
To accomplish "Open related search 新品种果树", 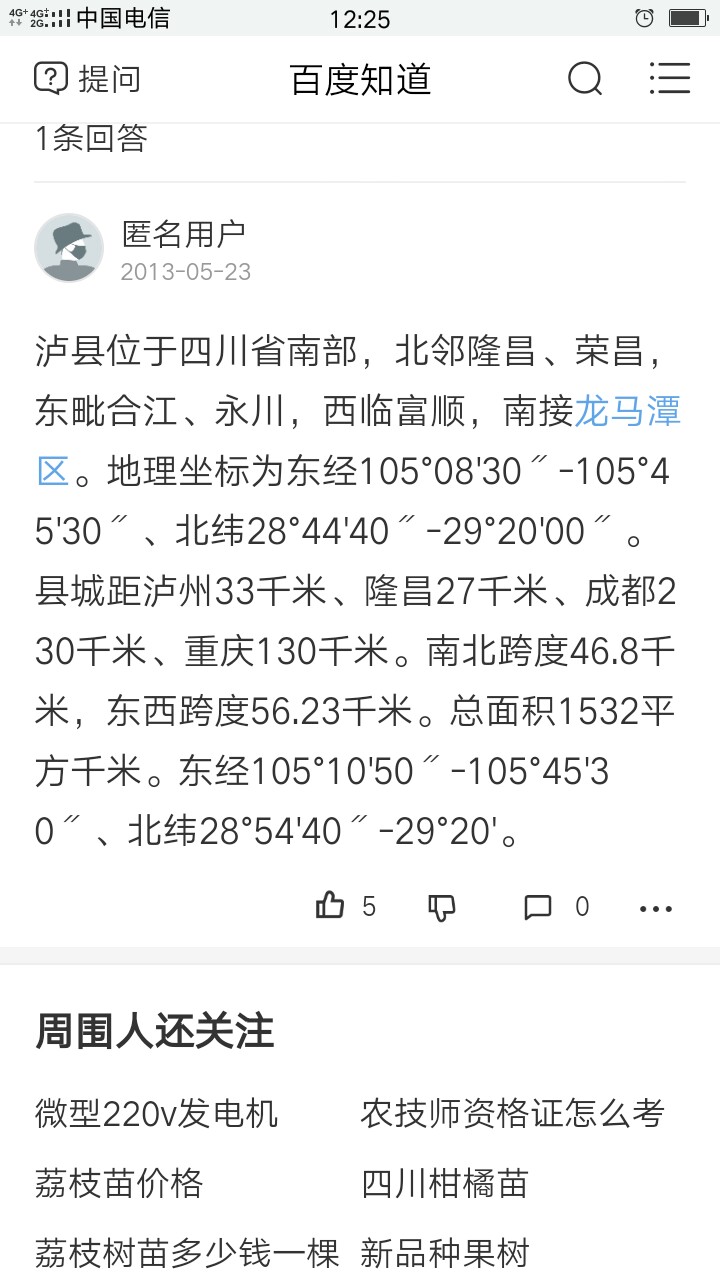I will tap(445, 1252).
